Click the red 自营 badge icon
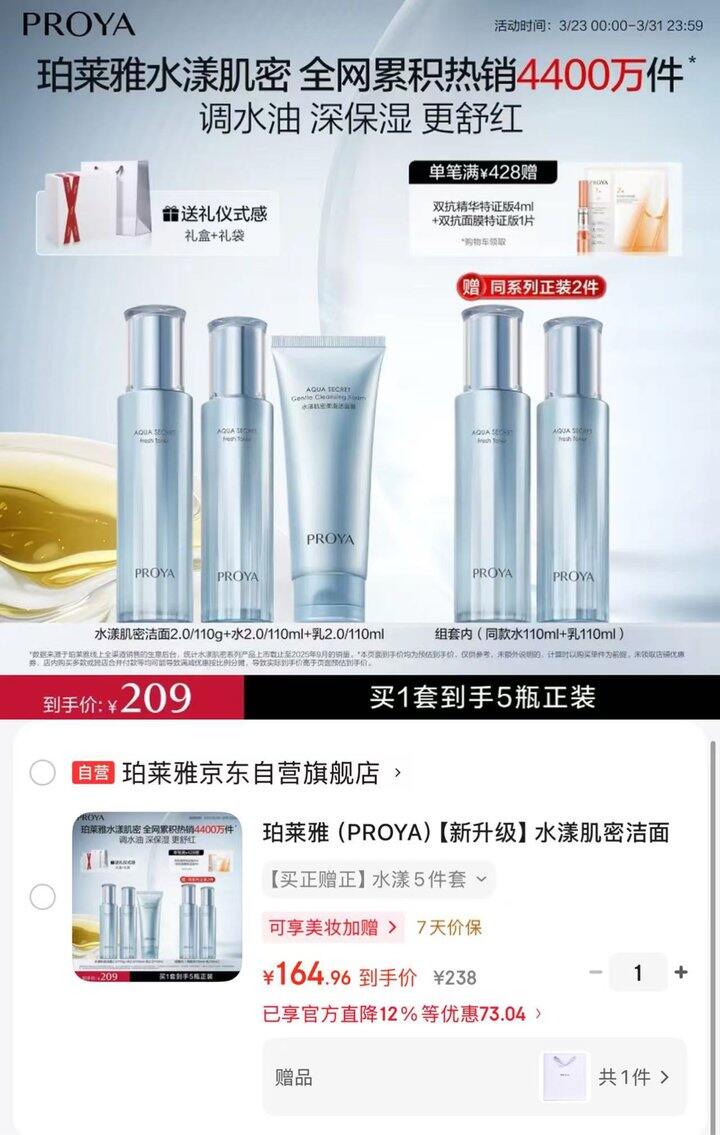 pos(91,770)
